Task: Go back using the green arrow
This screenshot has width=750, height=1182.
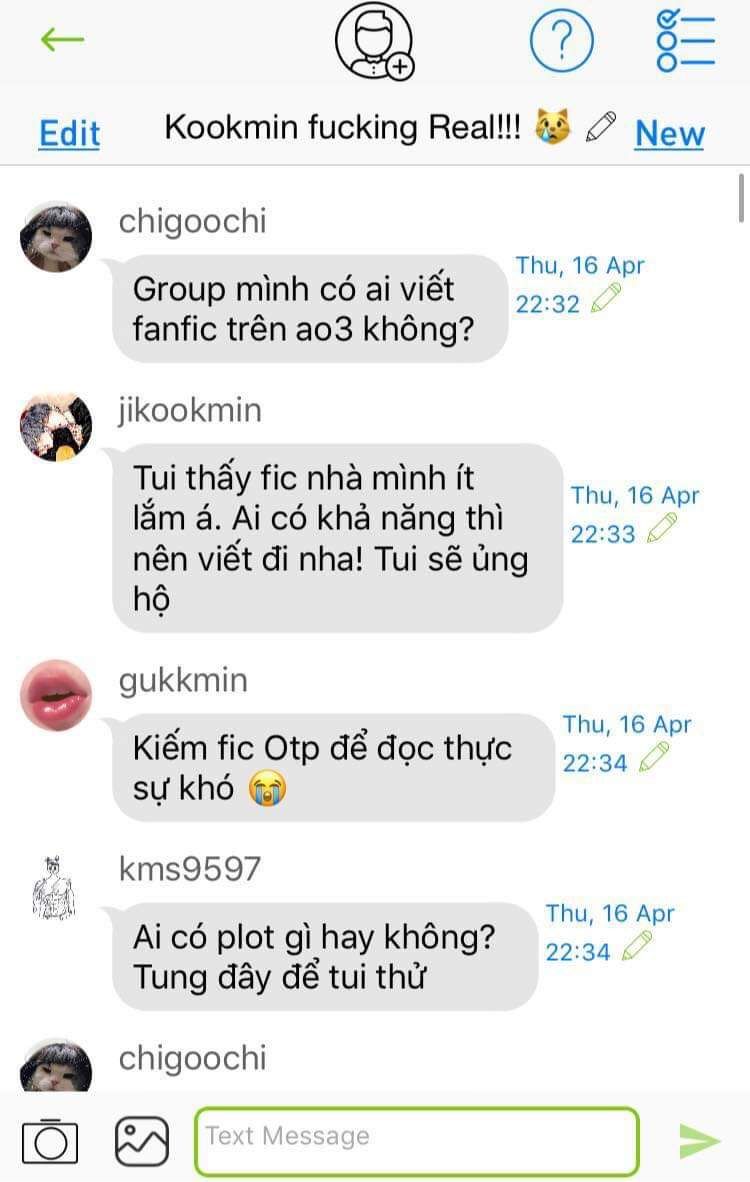Action: coord(62,40)
